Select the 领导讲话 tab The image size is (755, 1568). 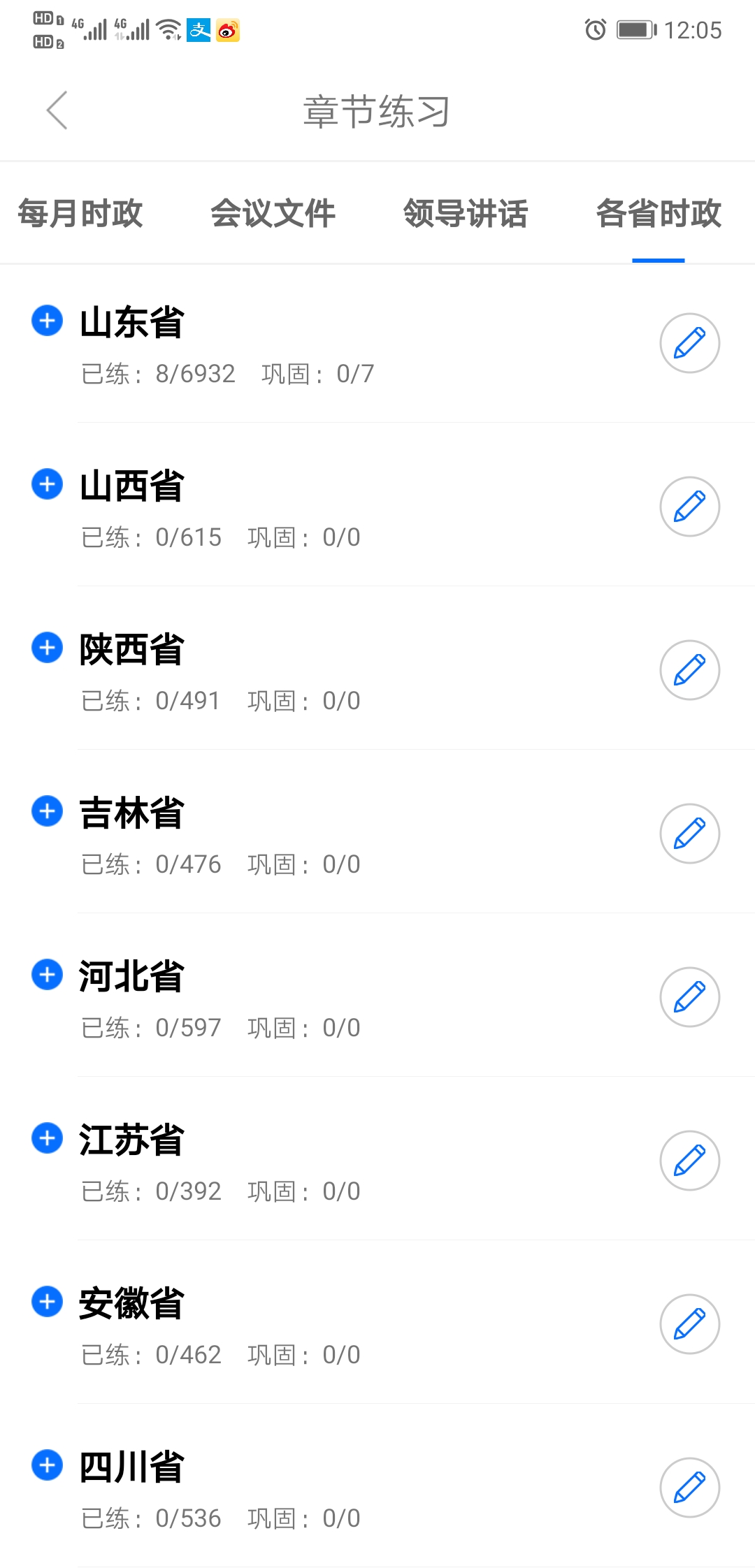[x=467, y=215]
